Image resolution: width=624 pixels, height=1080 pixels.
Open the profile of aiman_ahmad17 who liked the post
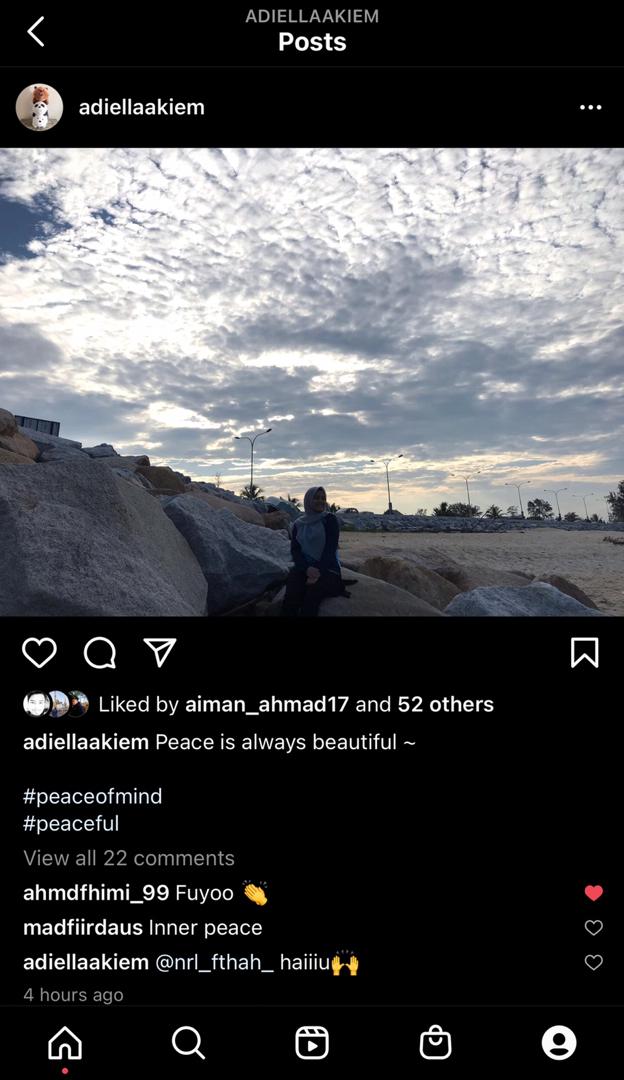[267, 705]
